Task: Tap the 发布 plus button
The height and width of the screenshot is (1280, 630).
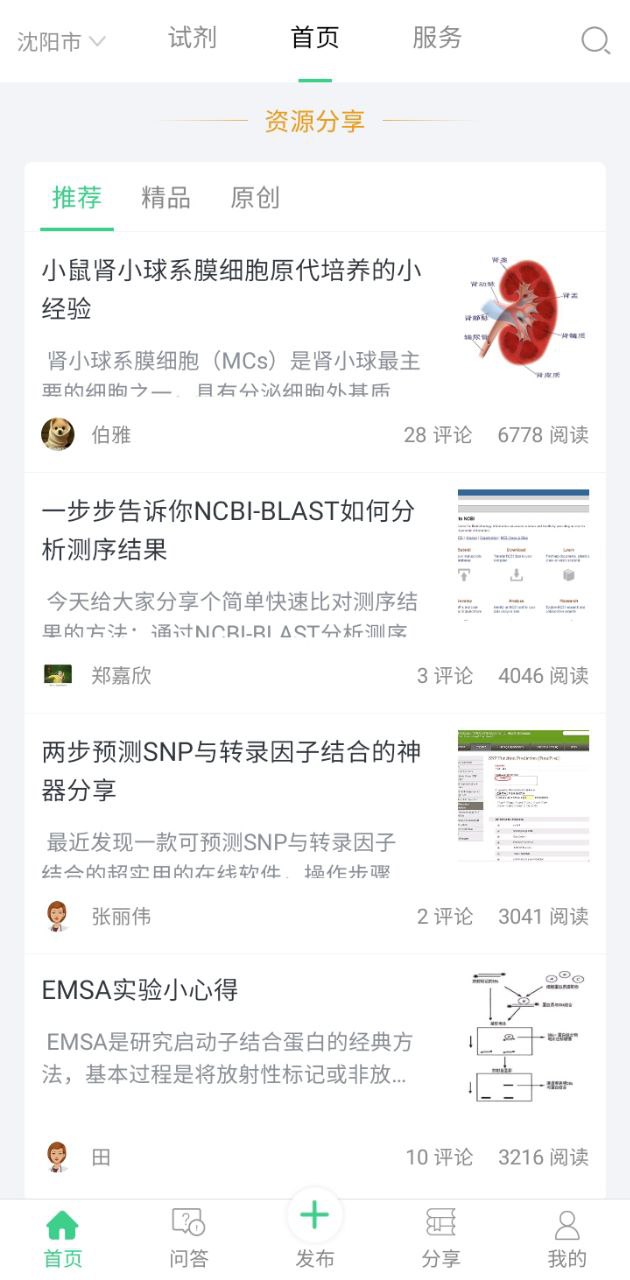Action: click(x=315, y=1216)
